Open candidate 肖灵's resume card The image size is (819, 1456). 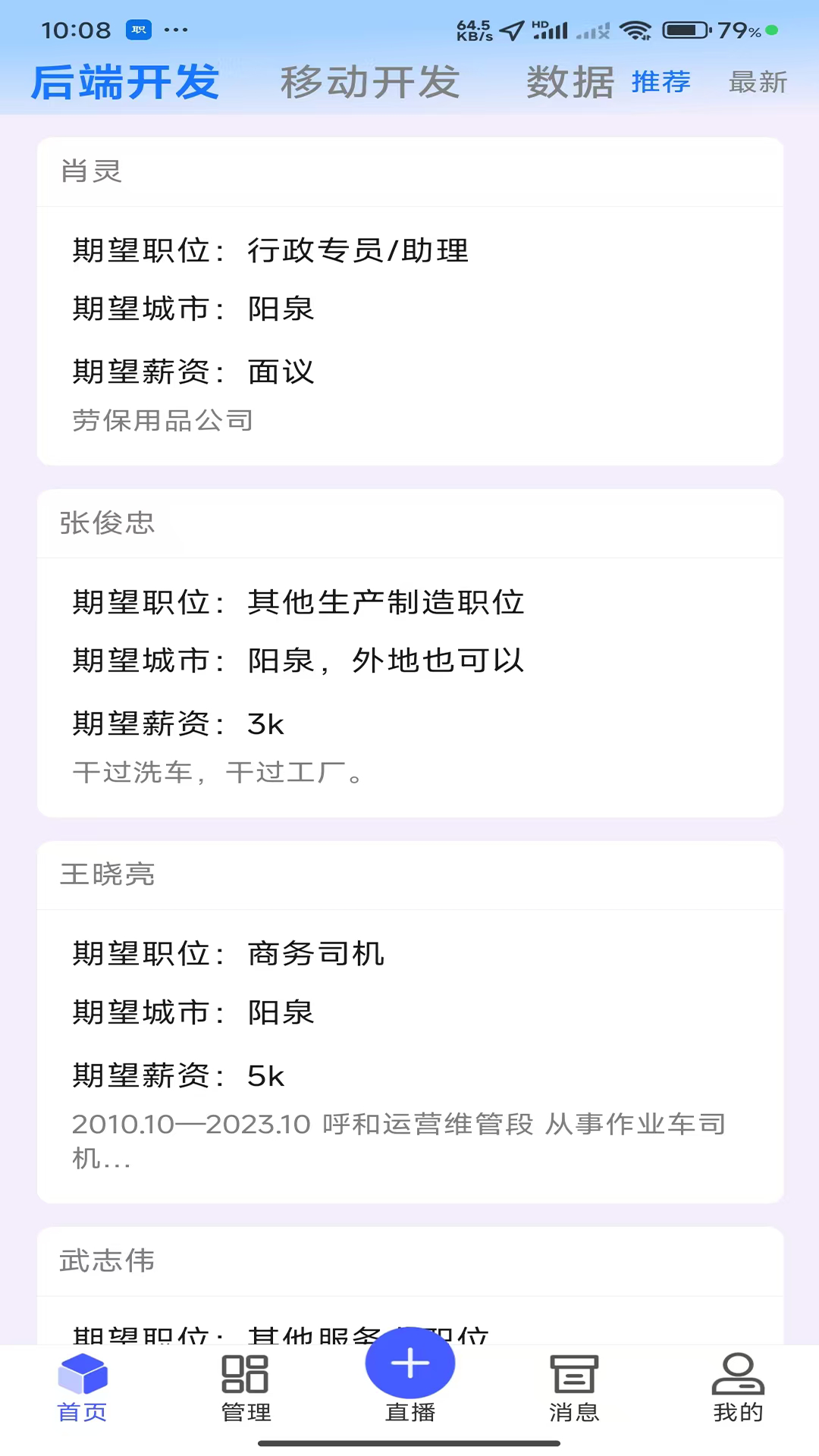(x=409, y=300)
